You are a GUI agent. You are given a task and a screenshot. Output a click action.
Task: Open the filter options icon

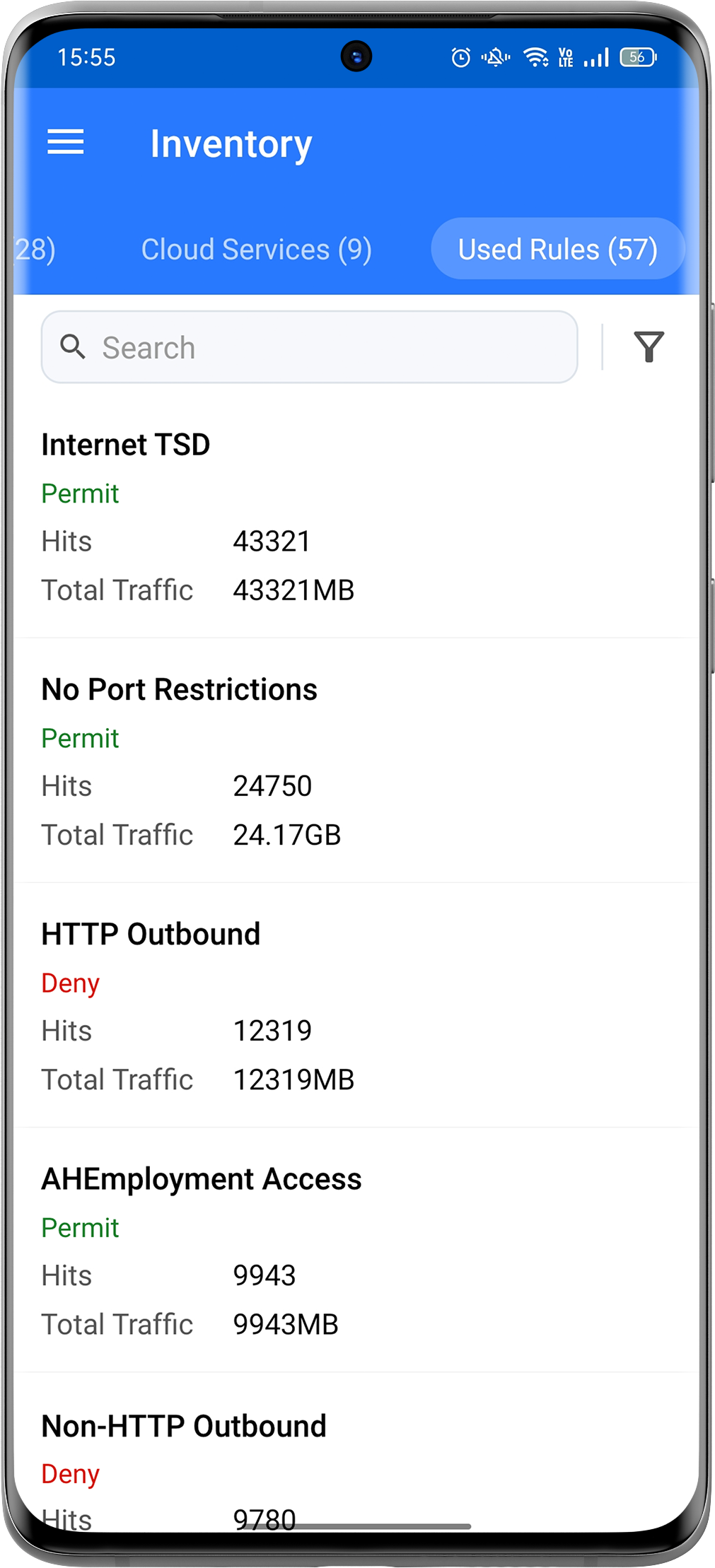[x=649, y=347]
